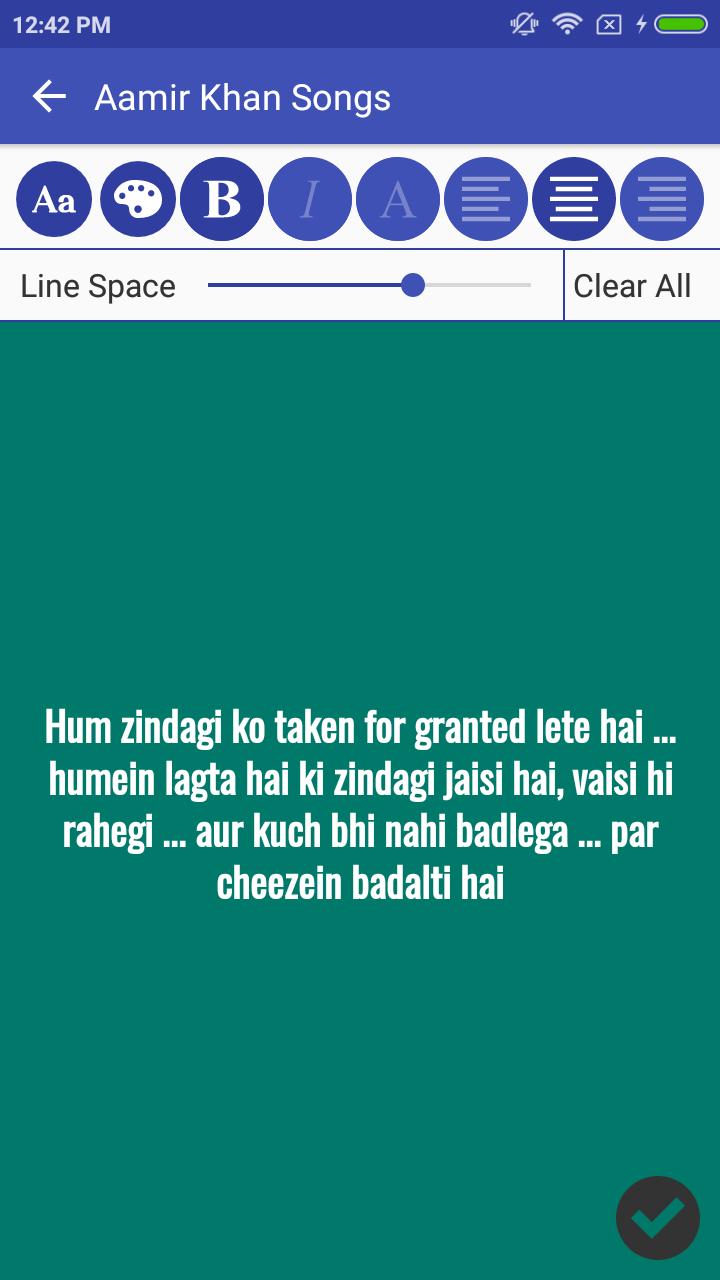Image resolution: width=720 pixels, height=1280 pixels.
Task: Open the color palette picker
Action: pyautogui.click(x=138, y=199)
